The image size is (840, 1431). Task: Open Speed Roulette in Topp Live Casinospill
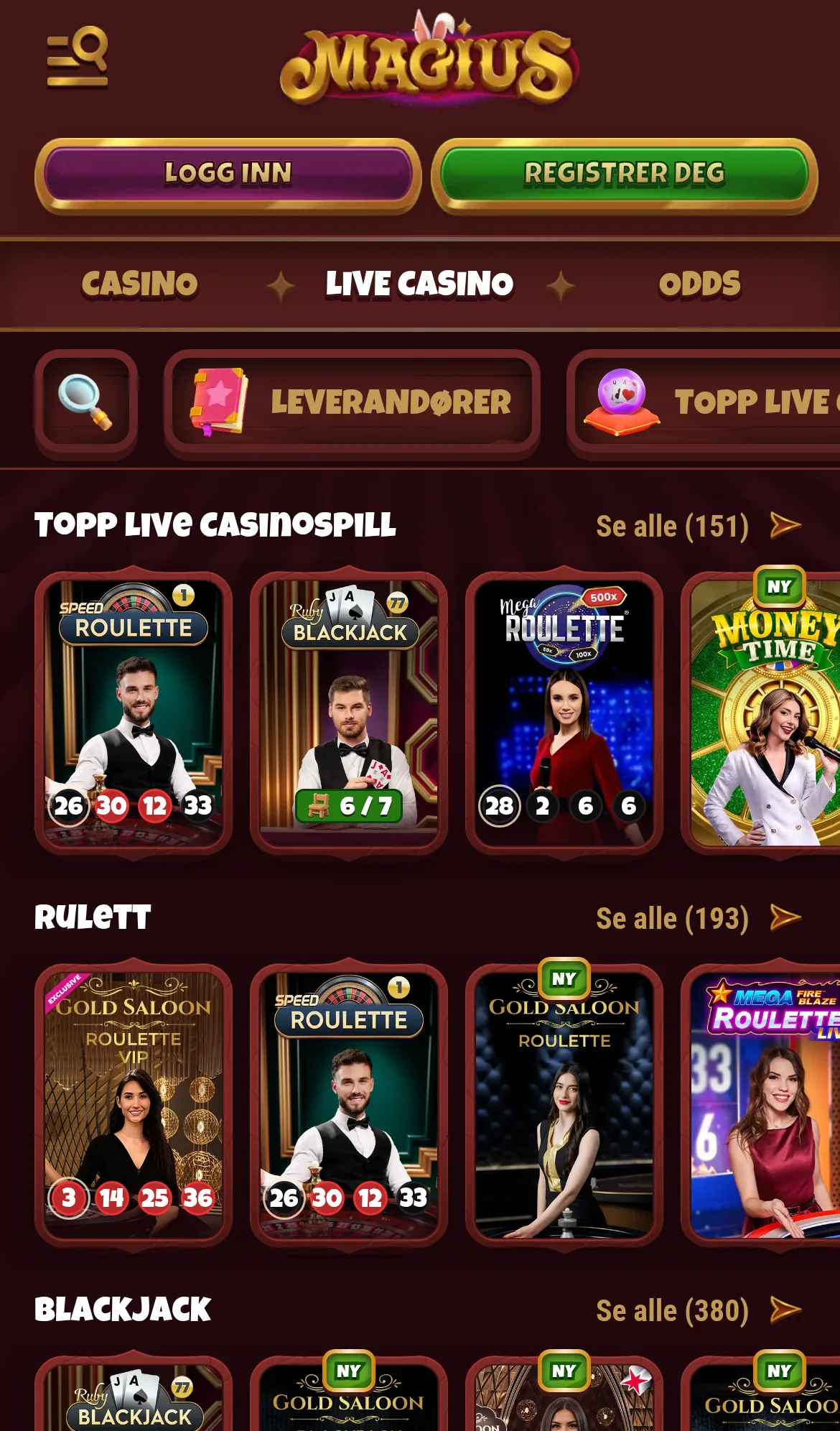[134, 712]
